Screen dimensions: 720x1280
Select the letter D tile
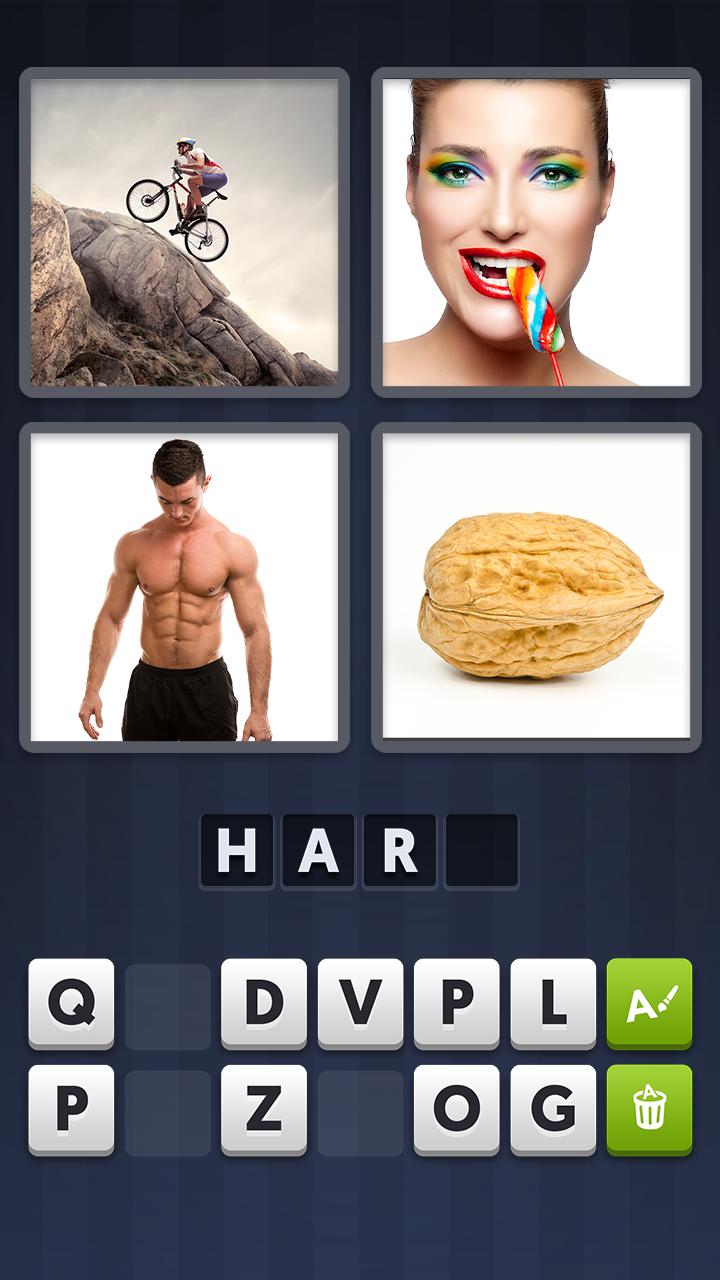[263, 1003]
